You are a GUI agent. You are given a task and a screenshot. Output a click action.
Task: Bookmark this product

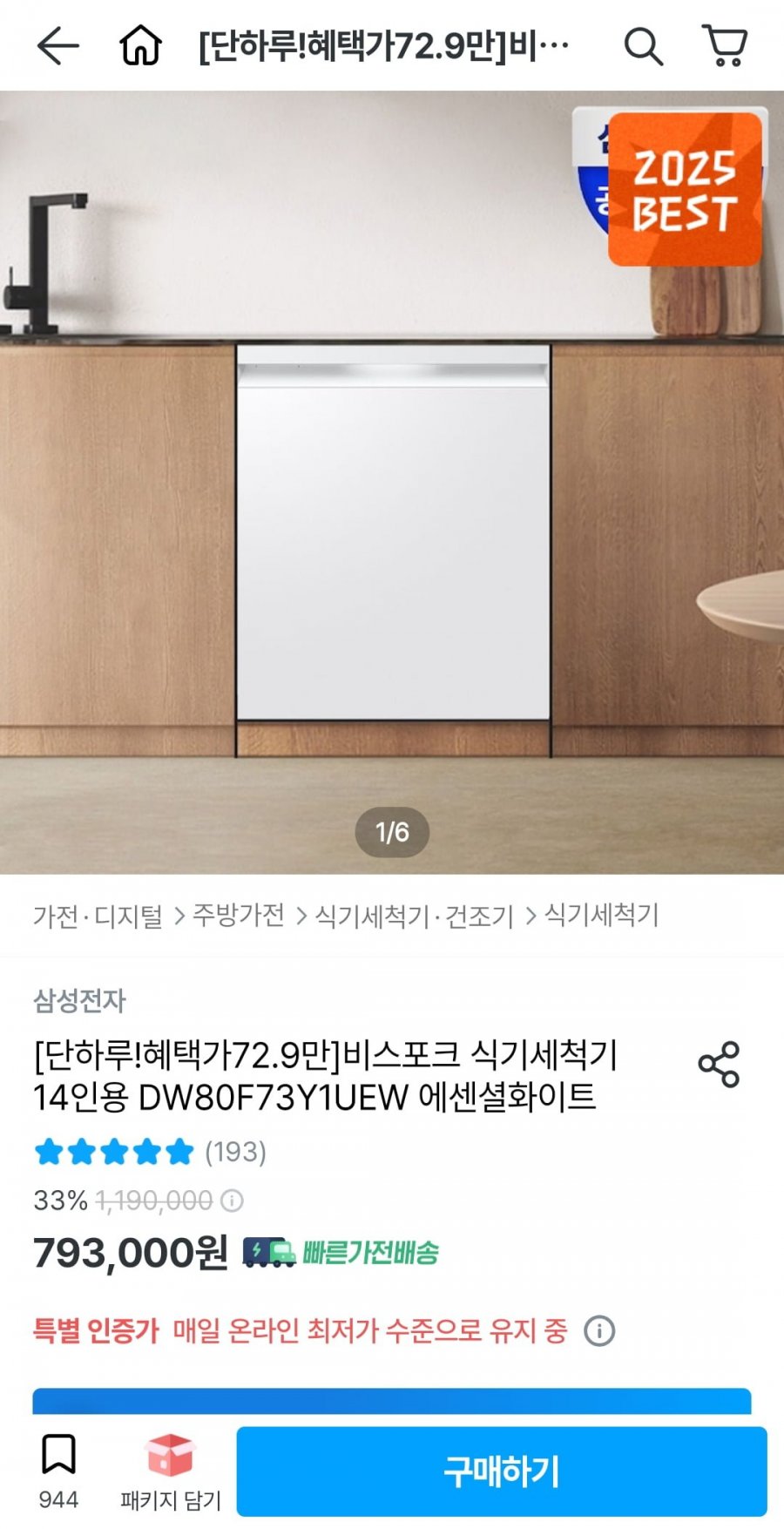pos(58,1471)
